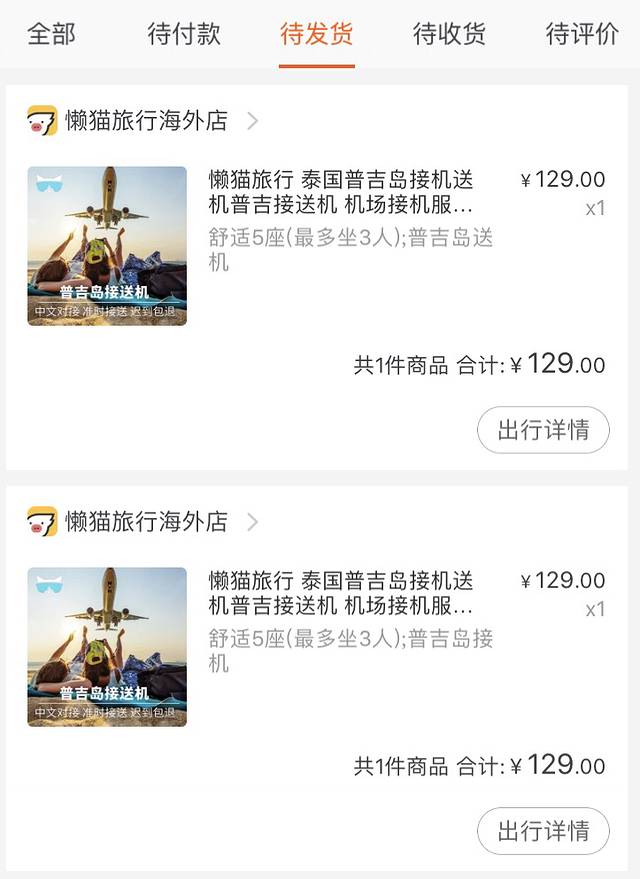Image resolution: width=640 pixels, height=879 pixels.
Task: Go to the 待评价 tab
Action: coord(582,34)
